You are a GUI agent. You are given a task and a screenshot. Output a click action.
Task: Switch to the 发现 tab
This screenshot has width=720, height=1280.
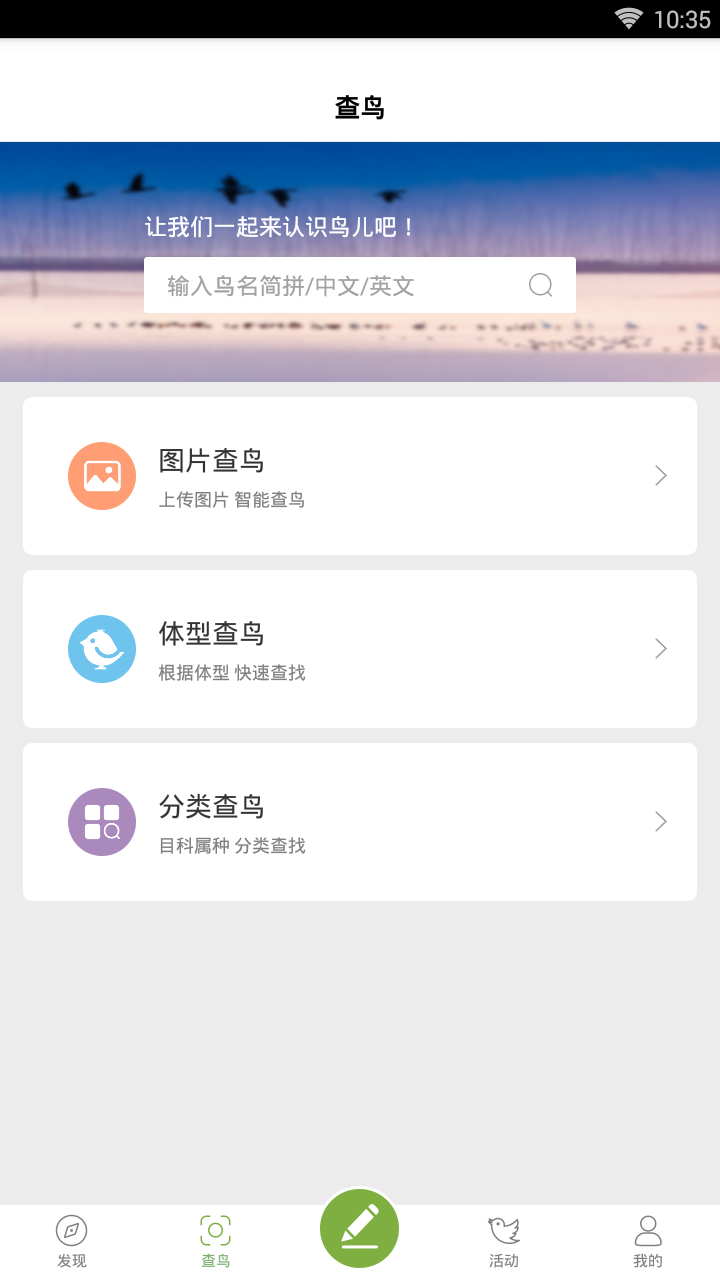(x=72, y=1242)
